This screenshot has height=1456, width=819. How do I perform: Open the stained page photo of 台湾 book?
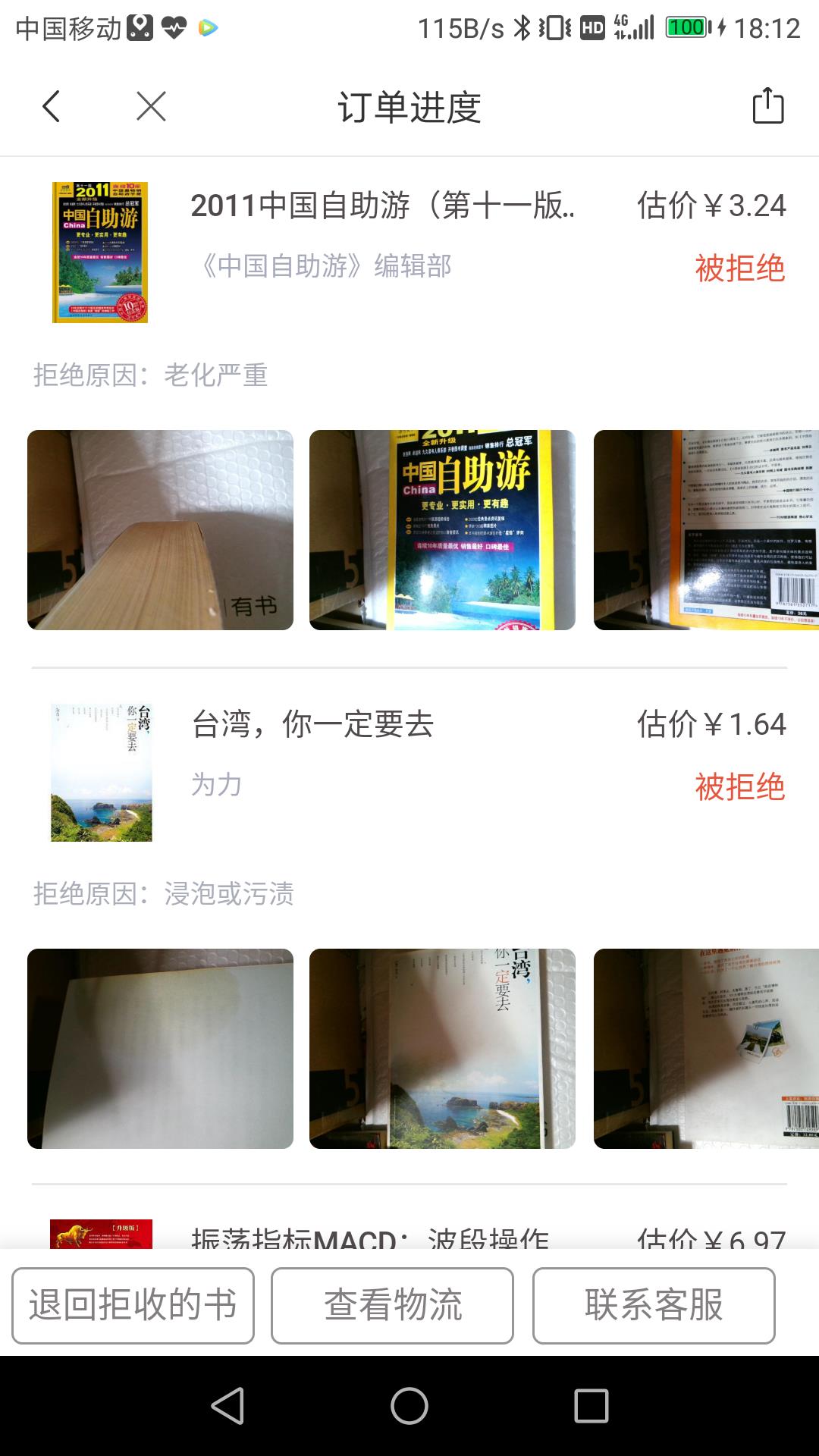tap(160, 1048)
